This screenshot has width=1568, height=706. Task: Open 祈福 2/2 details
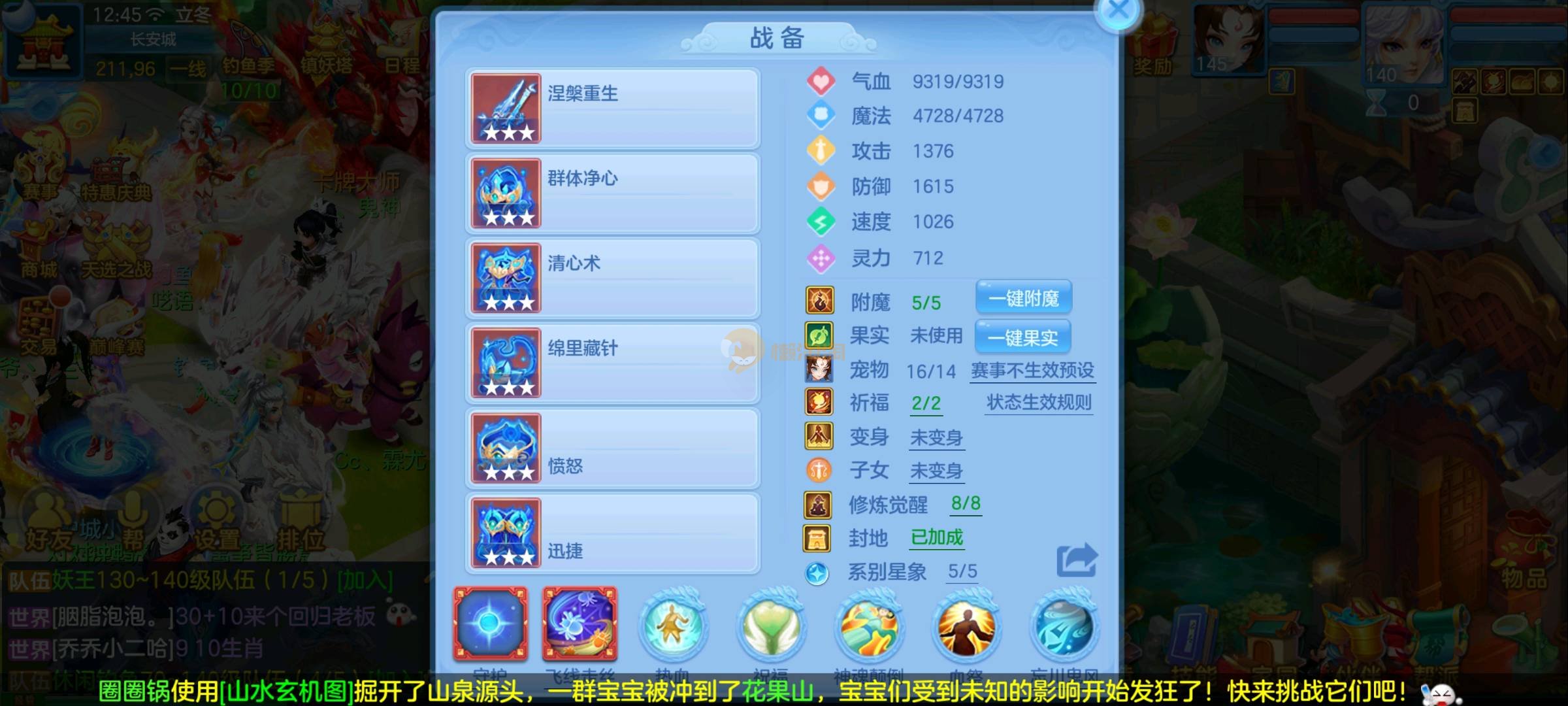click(926, 403)
